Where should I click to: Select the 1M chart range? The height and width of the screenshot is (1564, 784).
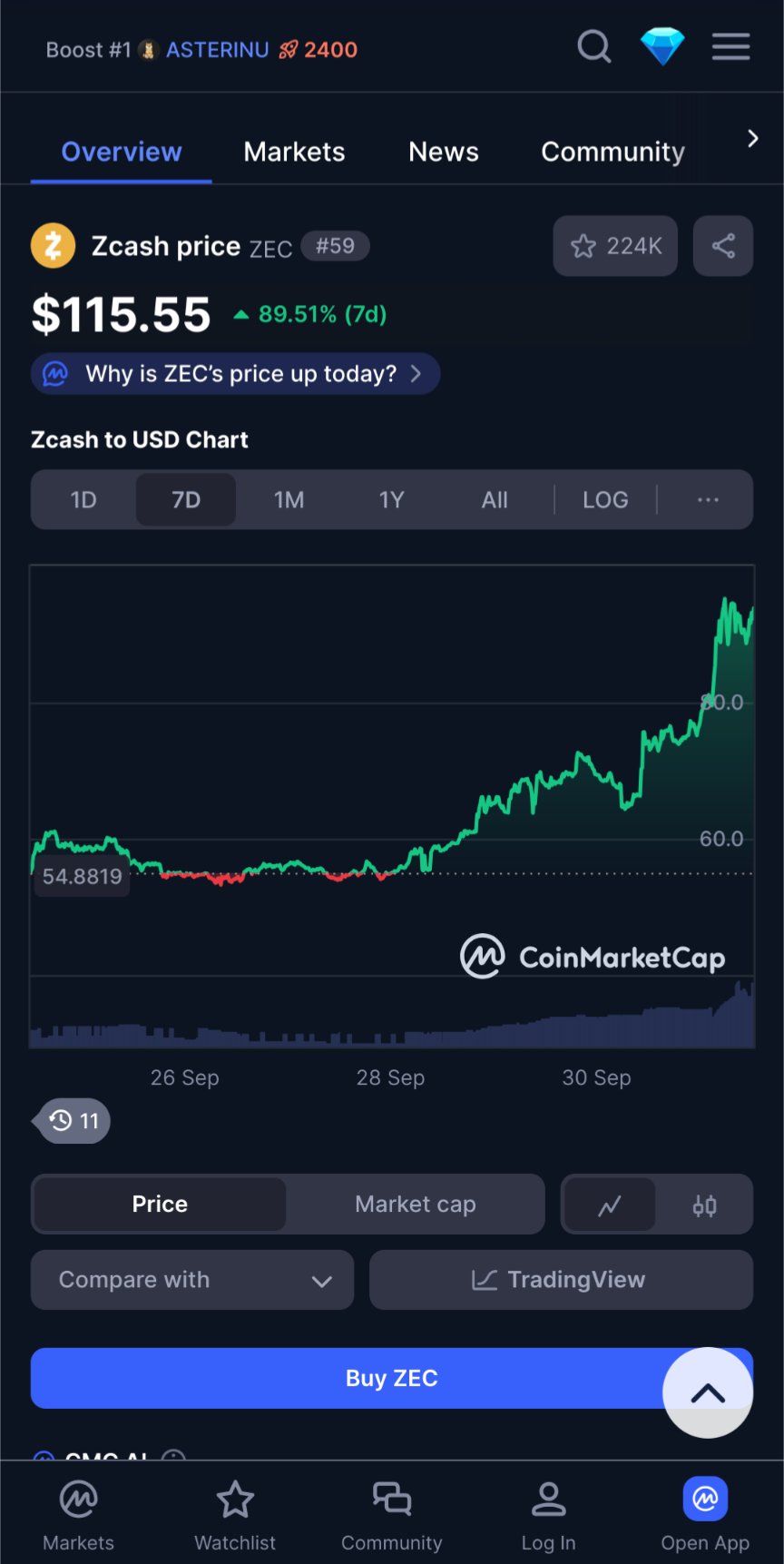pyautogui.click(x=289, y=500)
